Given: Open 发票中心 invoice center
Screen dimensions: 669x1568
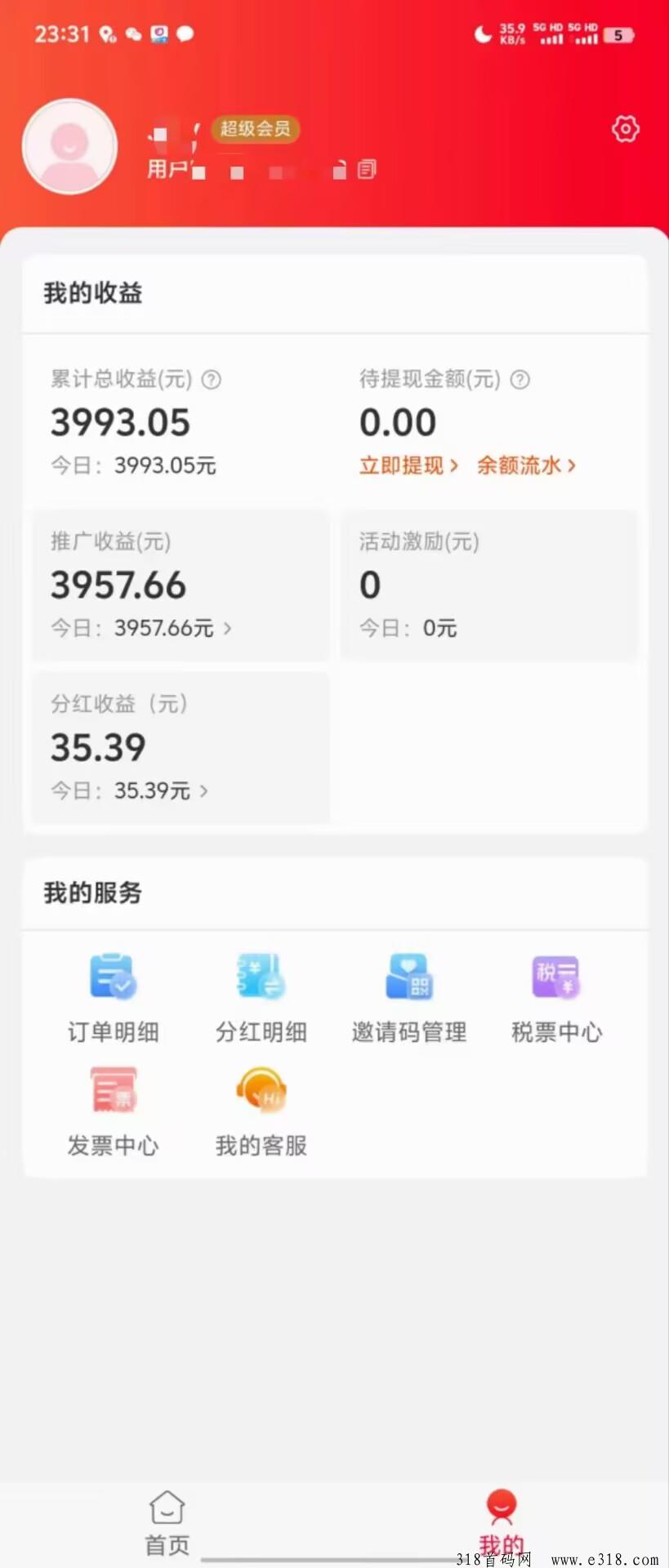Looking at the screenshot, I should pyautogui.click(x=113, y=1111).
